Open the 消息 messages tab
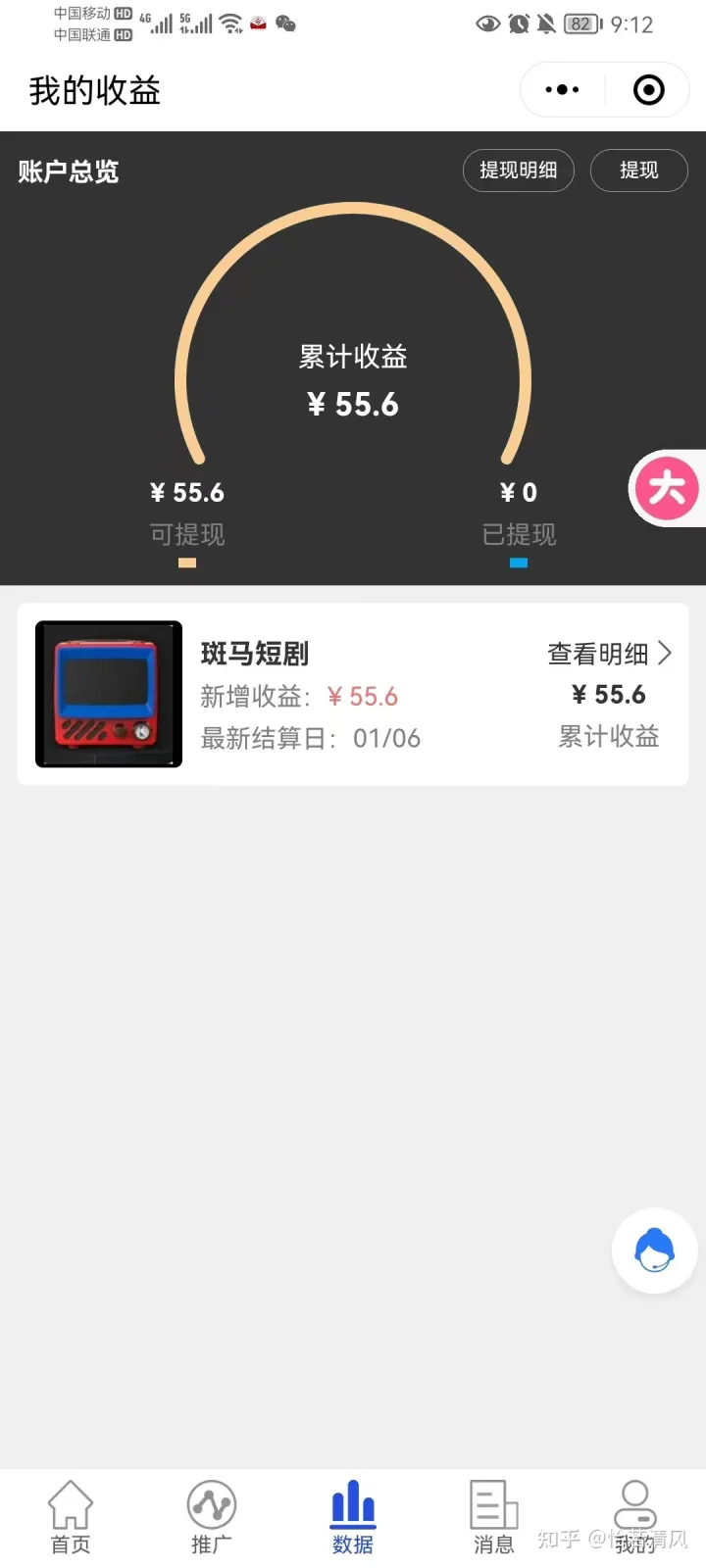Screen dimensions: 706x1568 [x=494, y=1518]
